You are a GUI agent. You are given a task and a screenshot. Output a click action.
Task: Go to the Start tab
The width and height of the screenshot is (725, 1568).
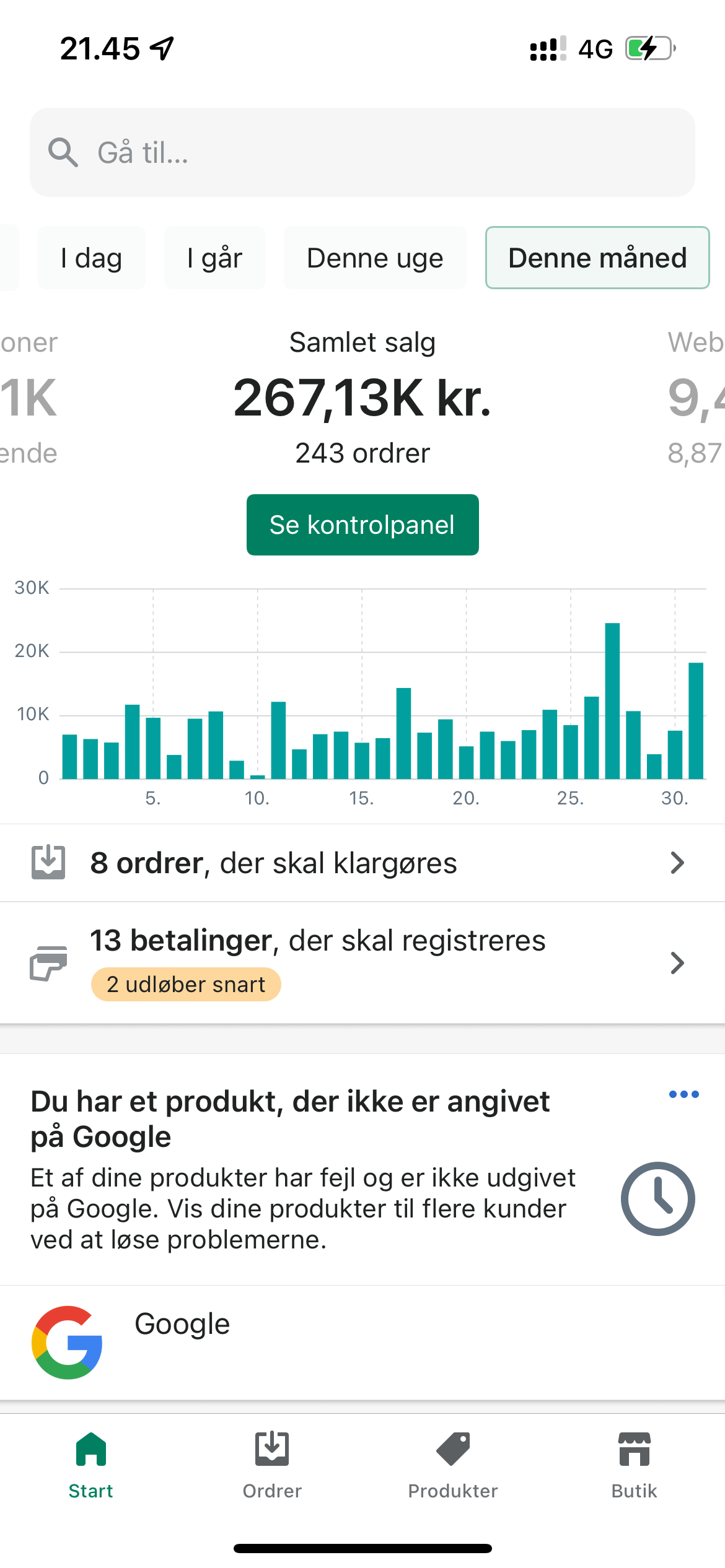pyautogui.click(x=91, y=1465)
